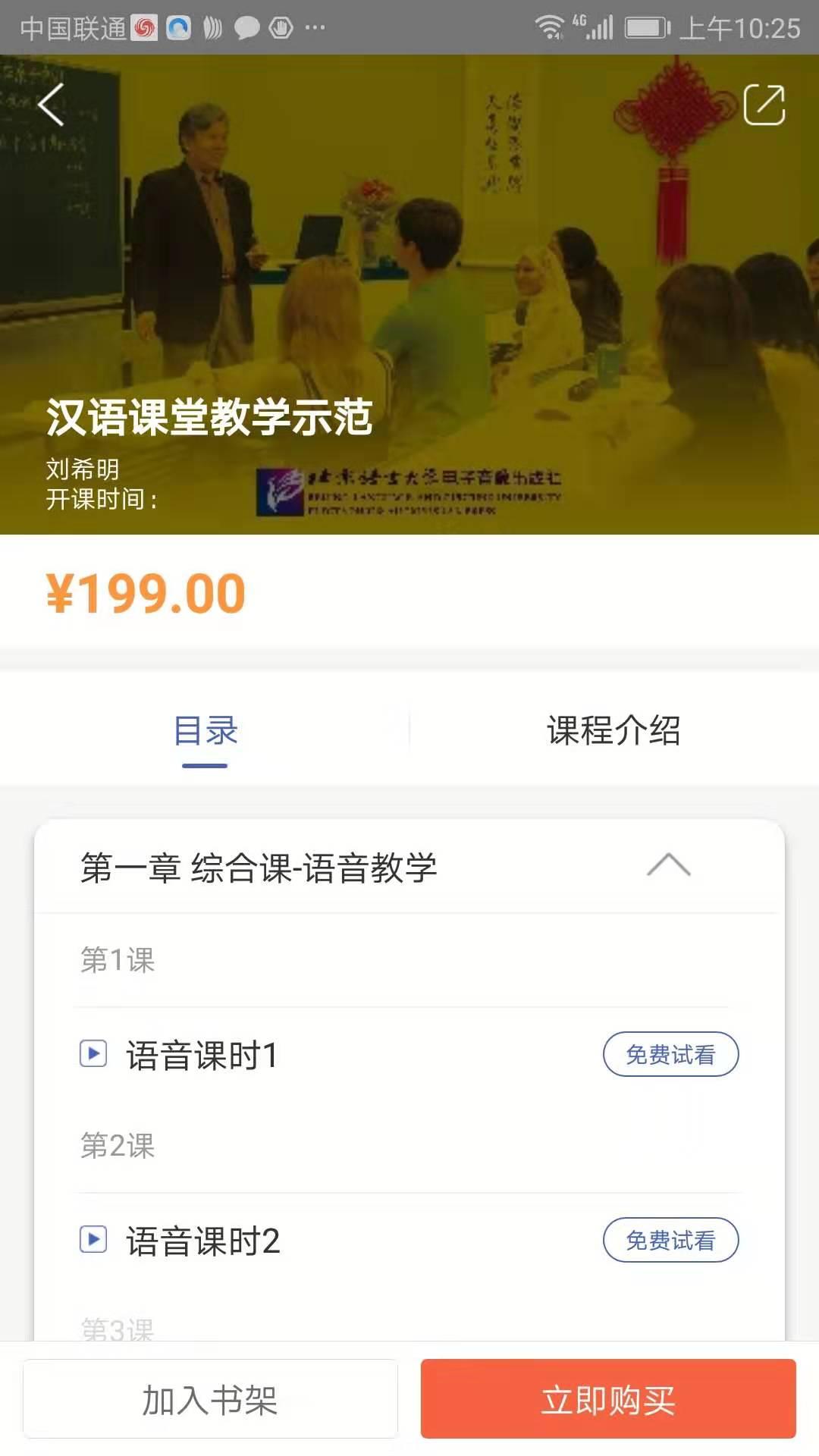Click the play icon beside 语音课时1
819x1456 pixels.
coord(93,1053)
